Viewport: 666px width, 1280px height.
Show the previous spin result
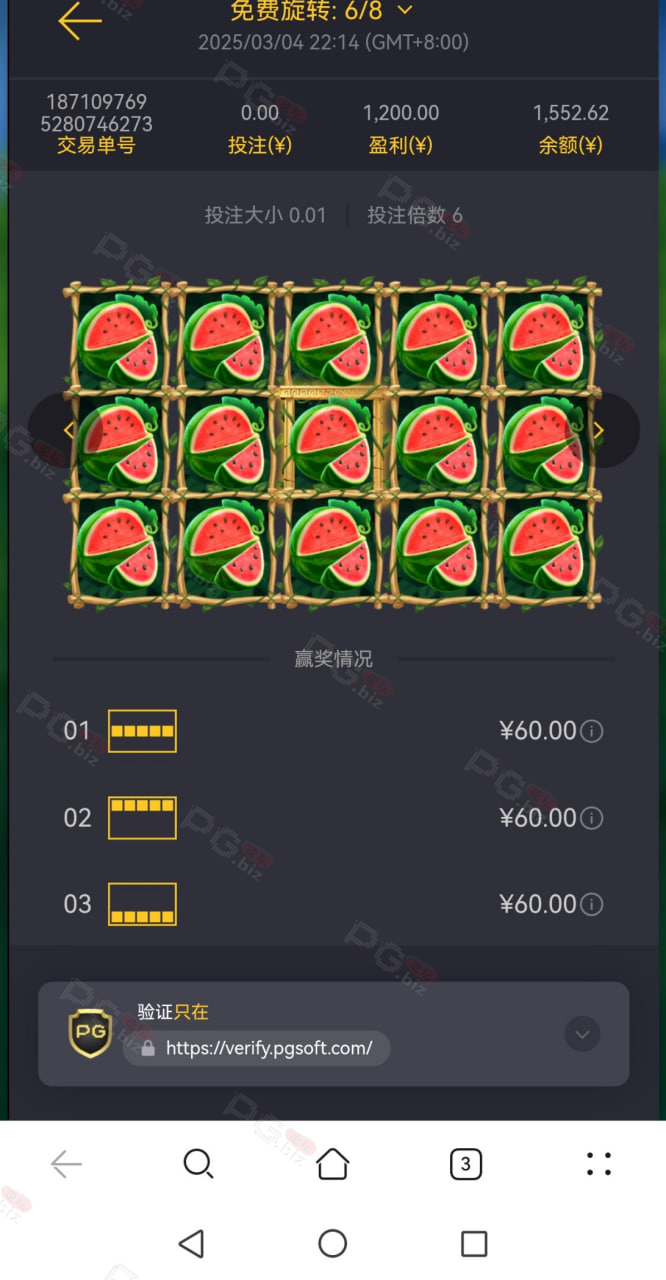[68, 430]
